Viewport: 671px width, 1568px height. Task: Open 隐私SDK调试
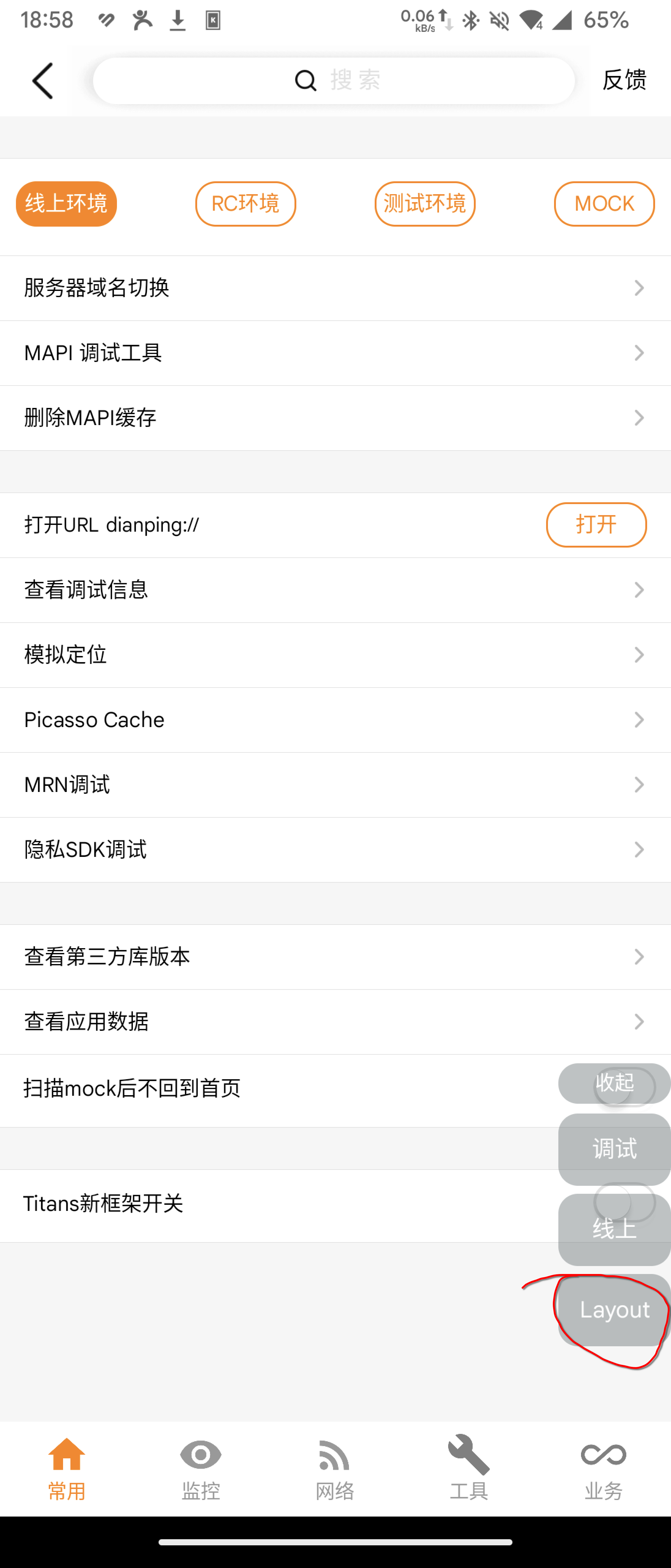coord(335,850)
